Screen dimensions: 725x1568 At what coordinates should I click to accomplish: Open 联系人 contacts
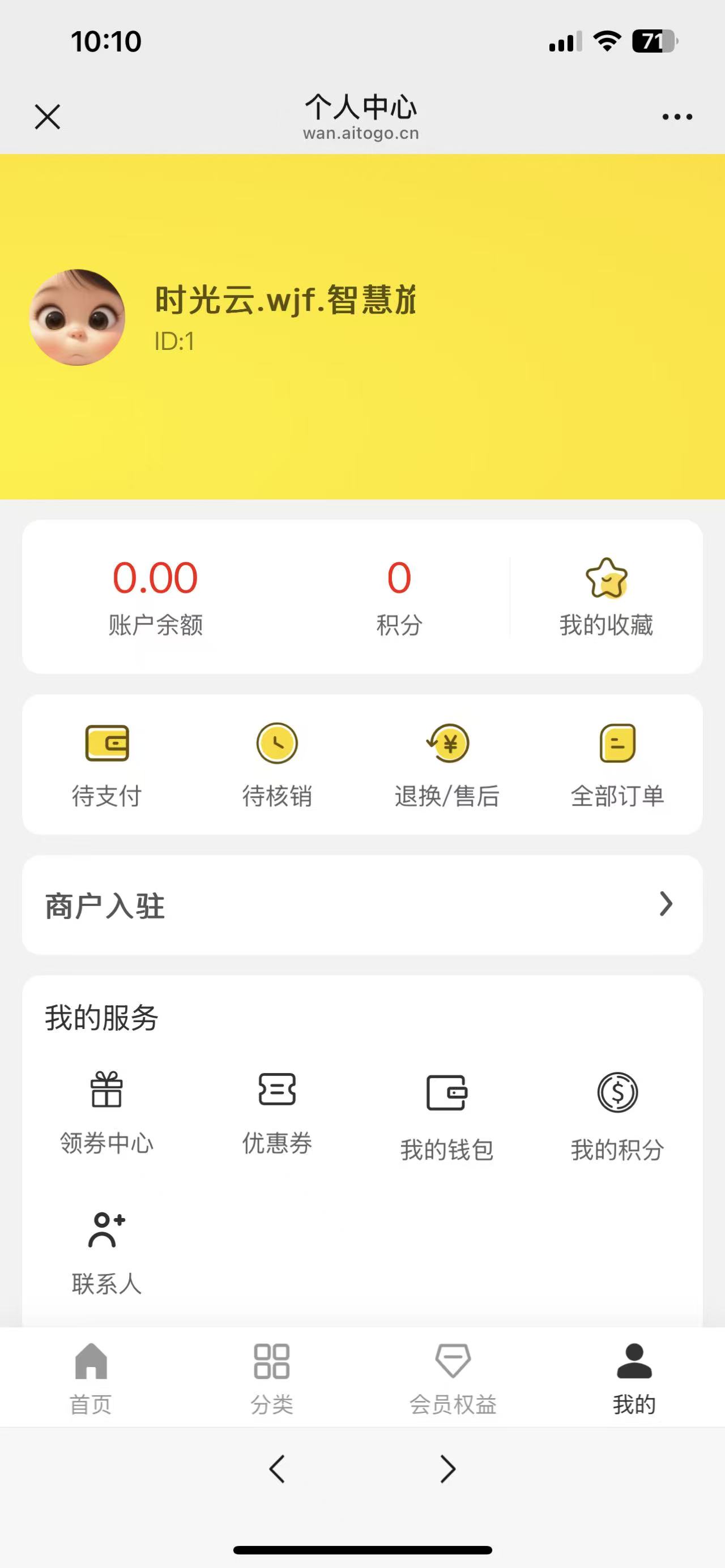click(107, 1251)
